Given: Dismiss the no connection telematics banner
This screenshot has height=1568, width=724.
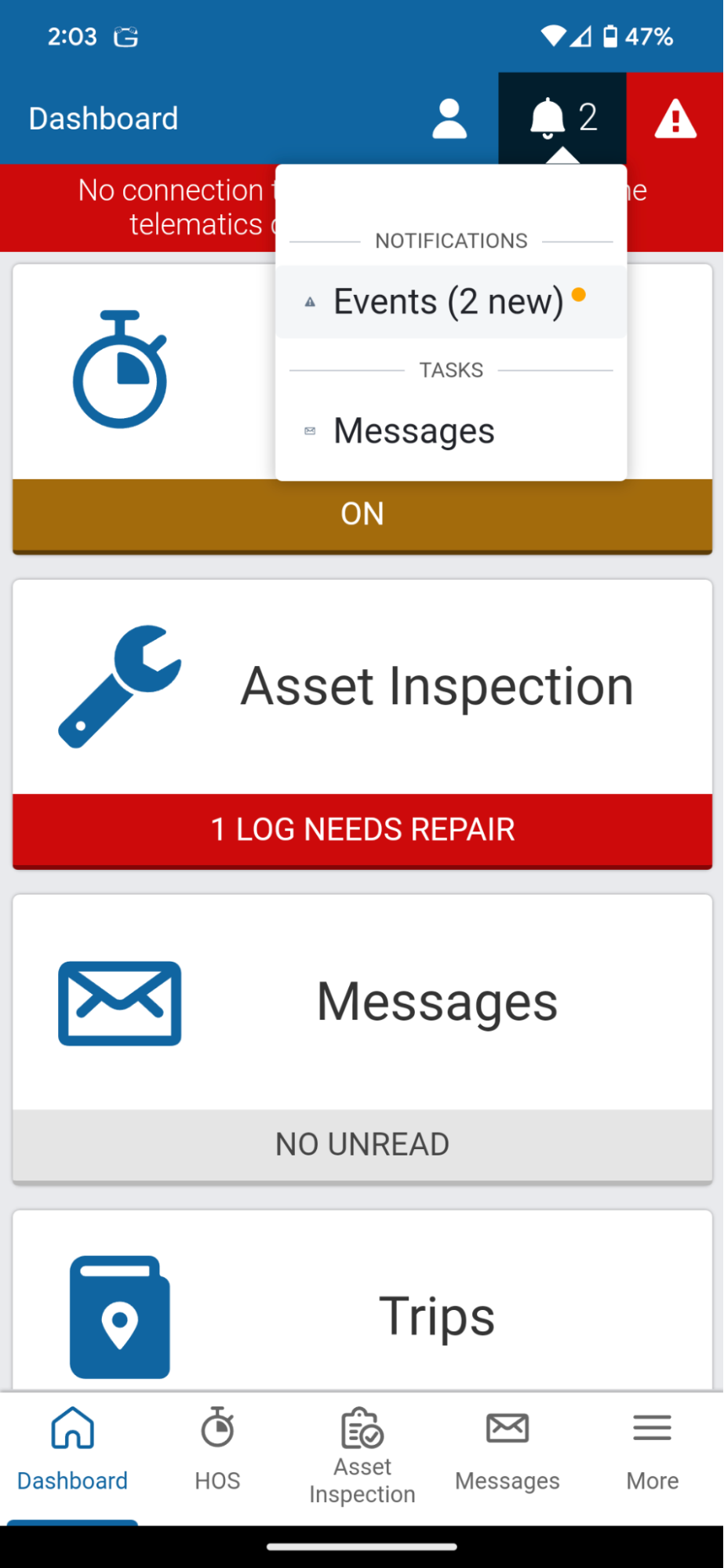Looking at the screenshot, I should pos(141,207).
